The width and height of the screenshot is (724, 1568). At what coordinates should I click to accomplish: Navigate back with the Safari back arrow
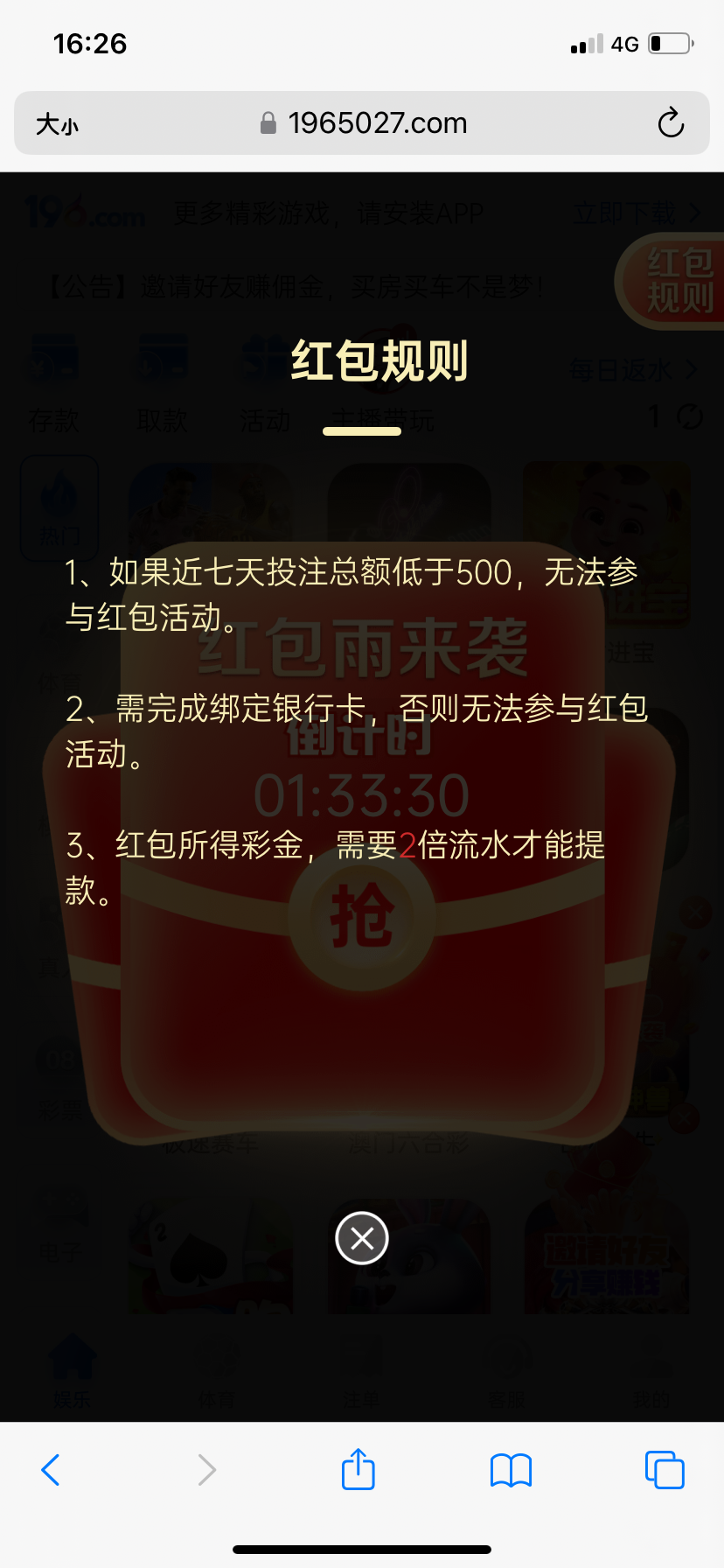50,1470
